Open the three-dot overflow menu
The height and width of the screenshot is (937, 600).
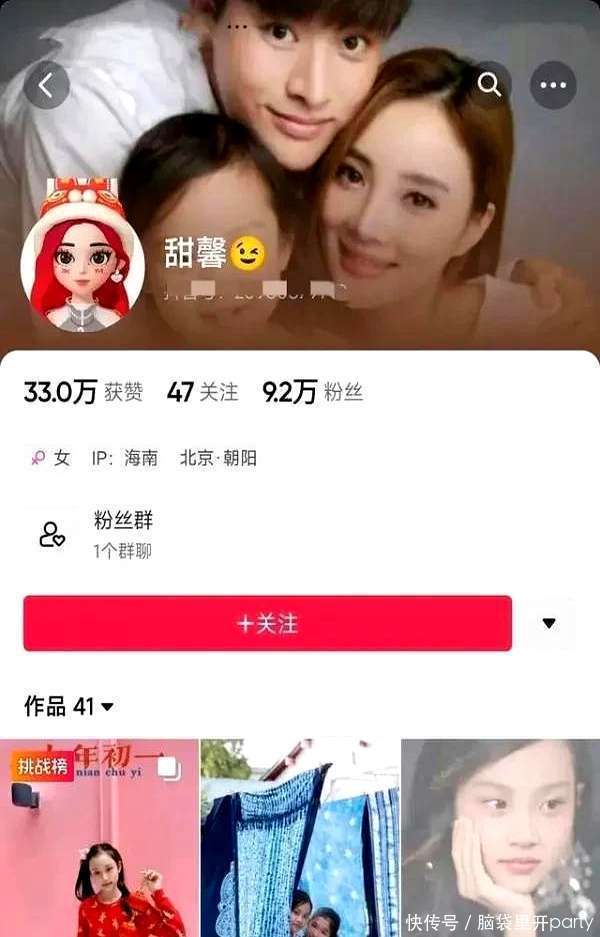click(553, 85)
